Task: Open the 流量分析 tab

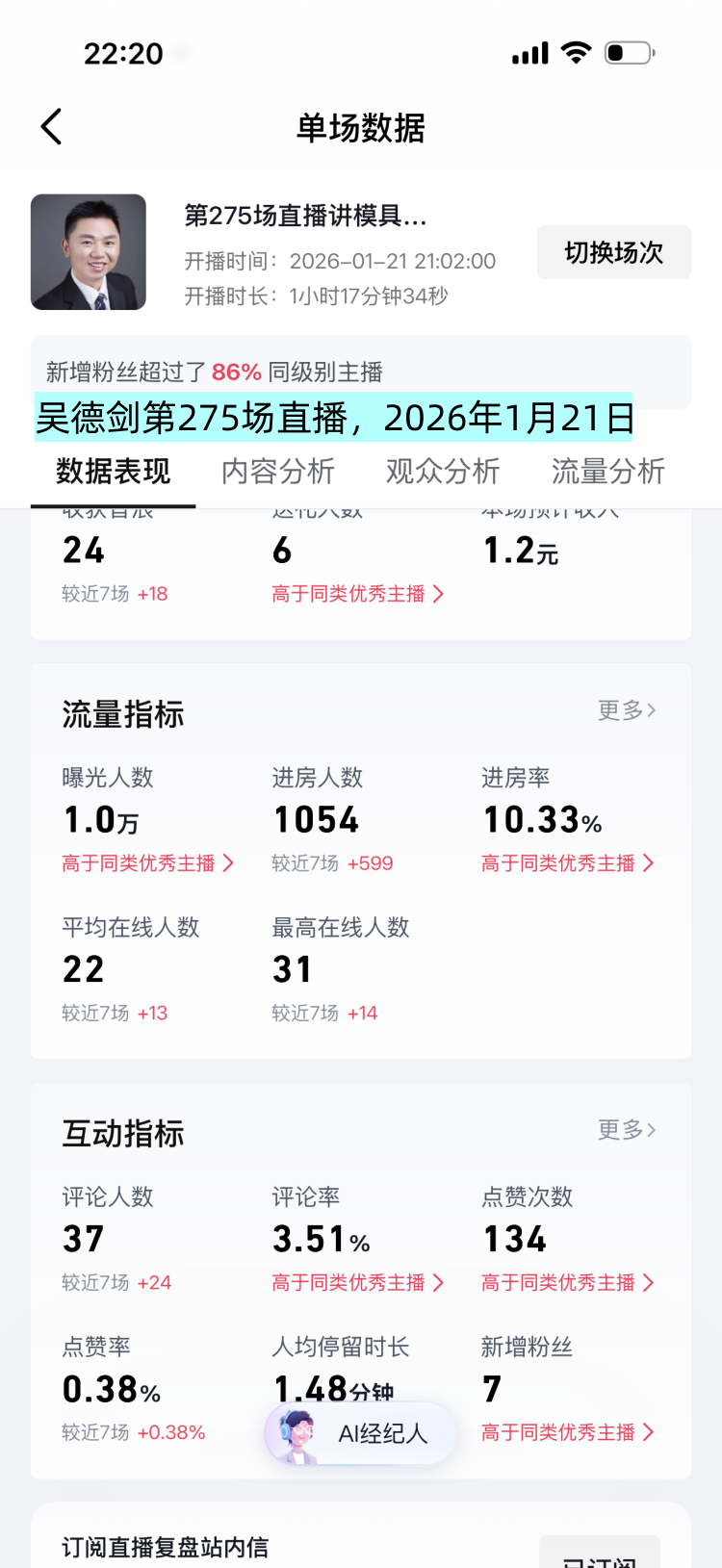Action: point(607,472)
